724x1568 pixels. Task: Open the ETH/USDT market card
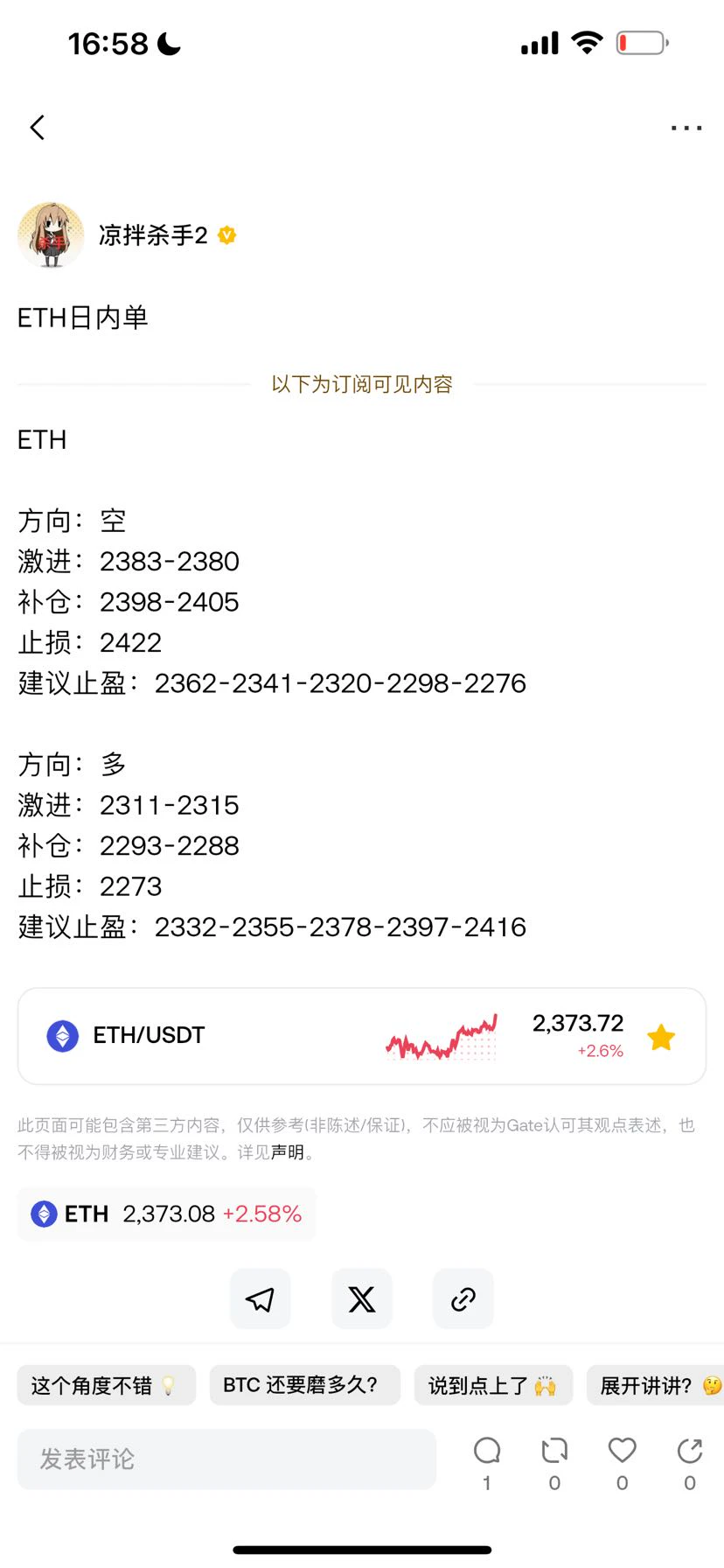(362, 1036)
